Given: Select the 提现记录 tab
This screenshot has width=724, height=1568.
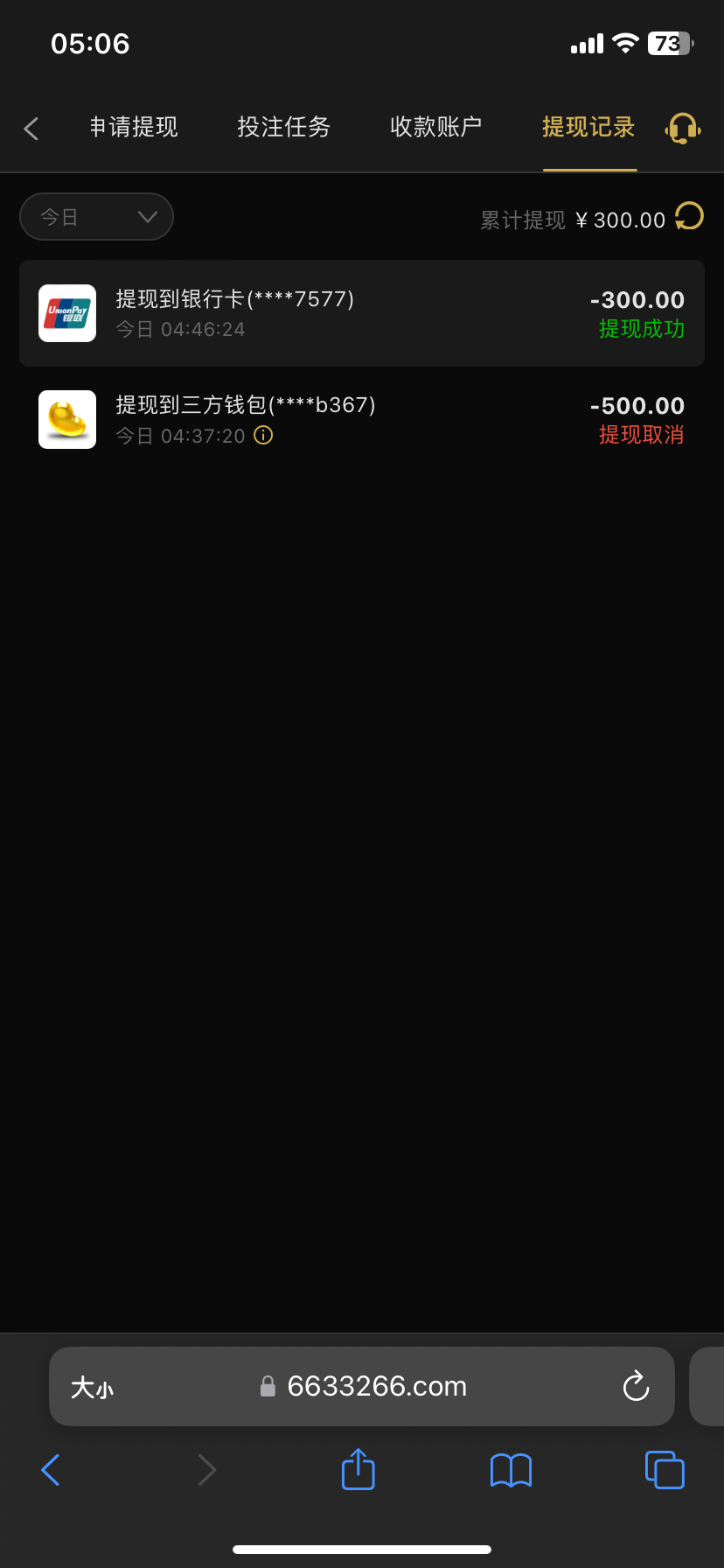Looking at the screenshot, I should tap(588, 128).
